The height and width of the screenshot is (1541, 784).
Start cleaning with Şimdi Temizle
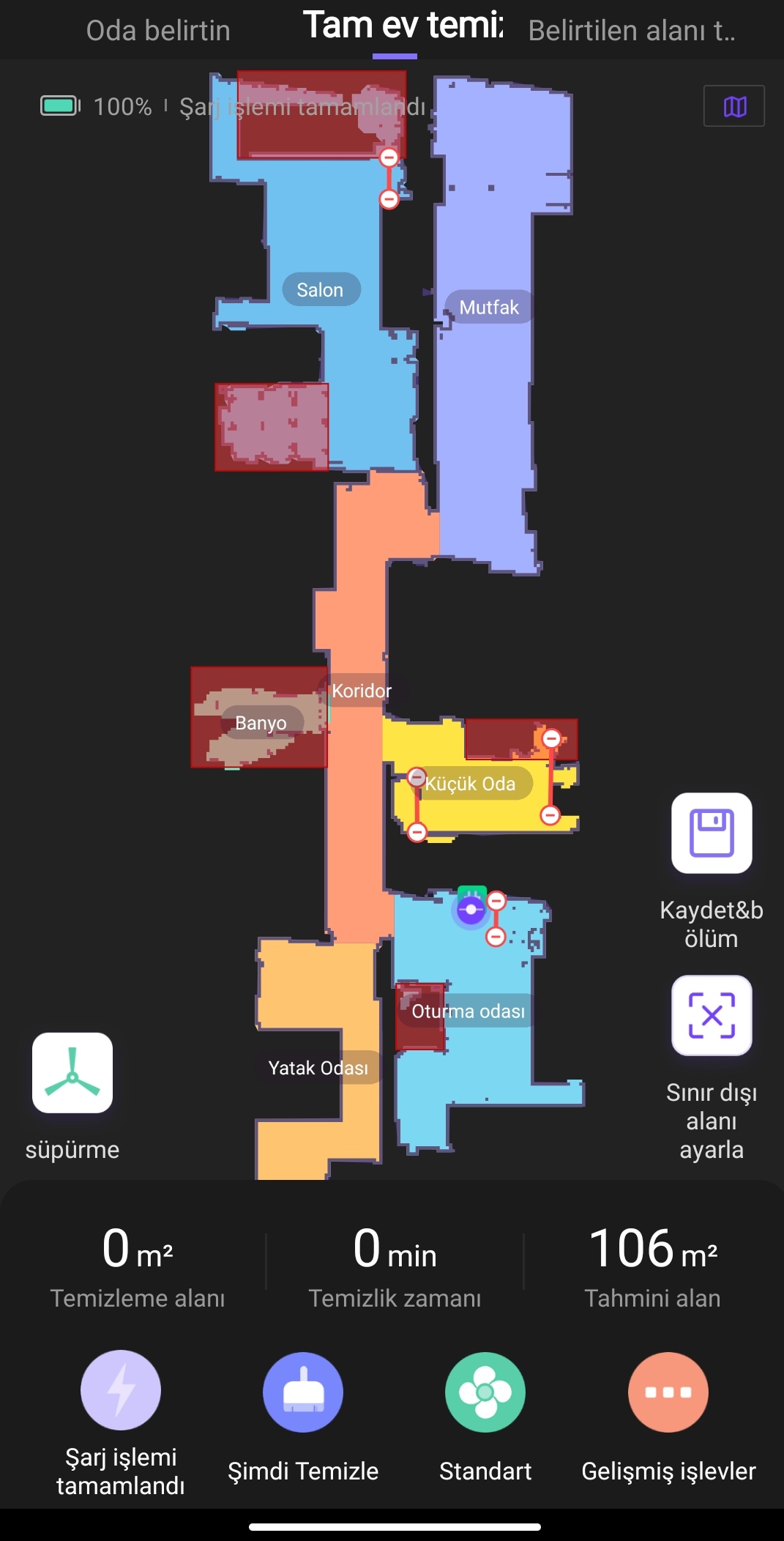click(x=303, y=1392)
